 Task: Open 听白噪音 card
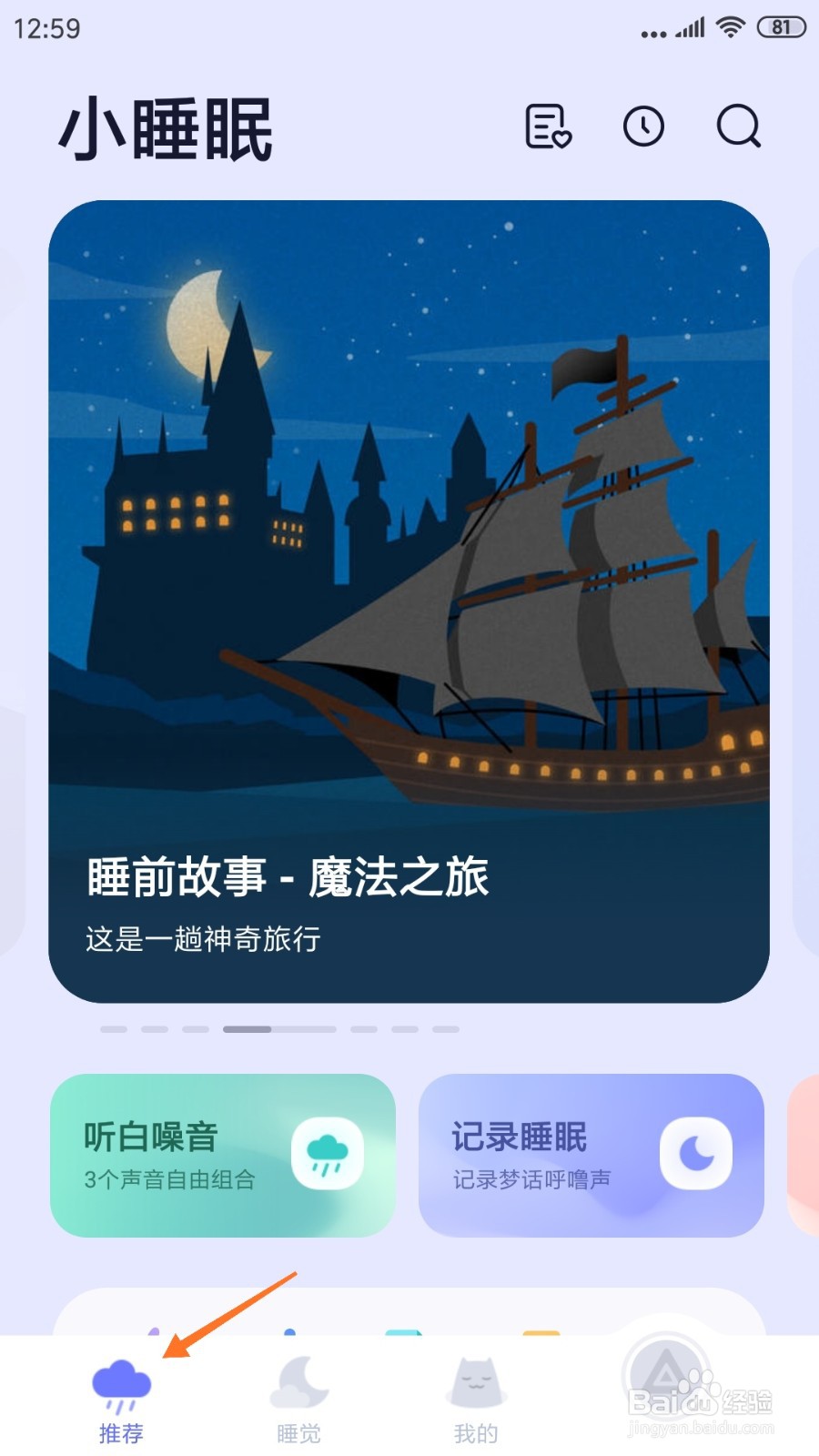pyautogui.click(x=223, y=1154)
